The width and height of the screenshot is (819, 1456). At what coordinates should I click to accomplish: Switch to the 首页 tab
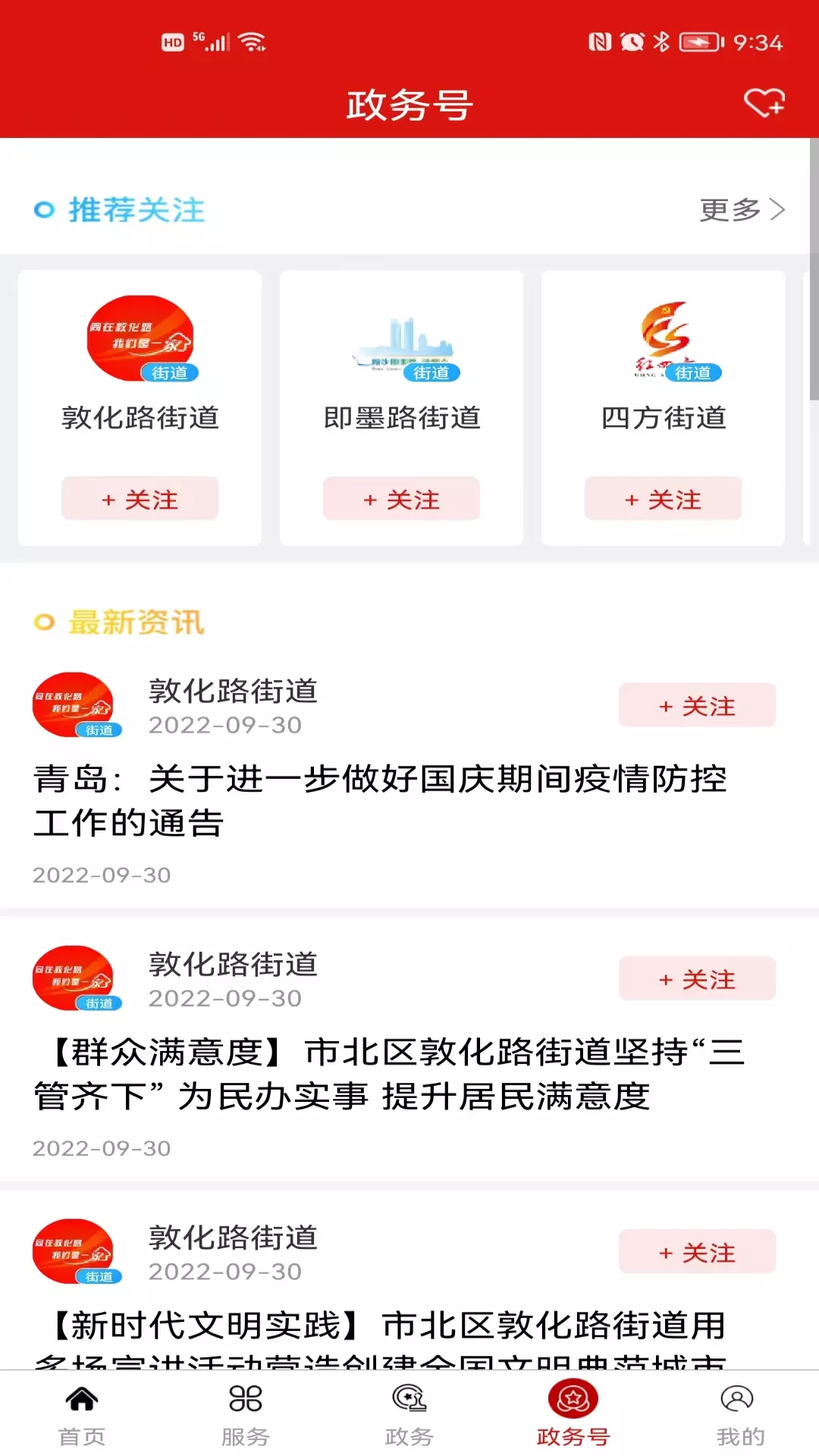pos(82,1414)
